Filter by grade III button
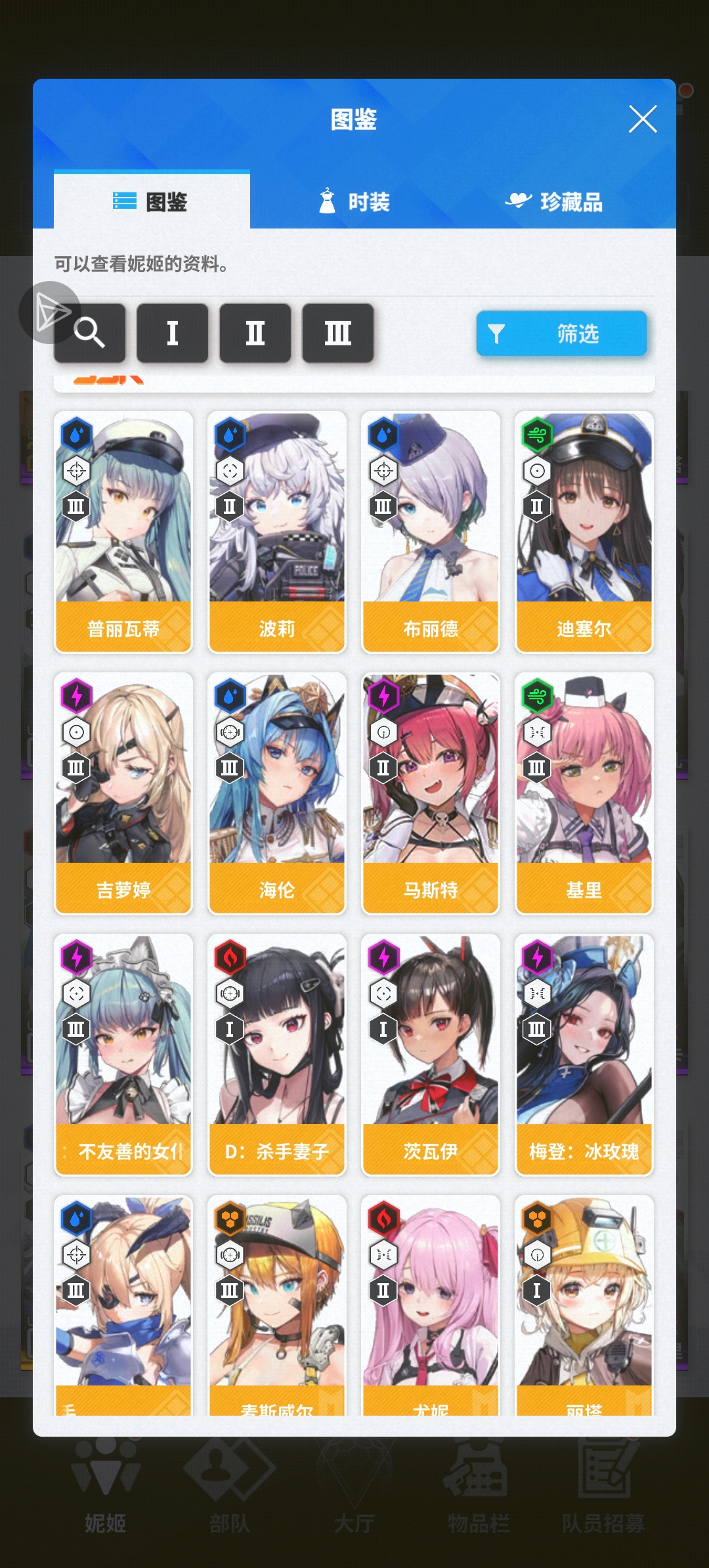The width and height of the screenshot is (709, 1568). coord(337,333)
